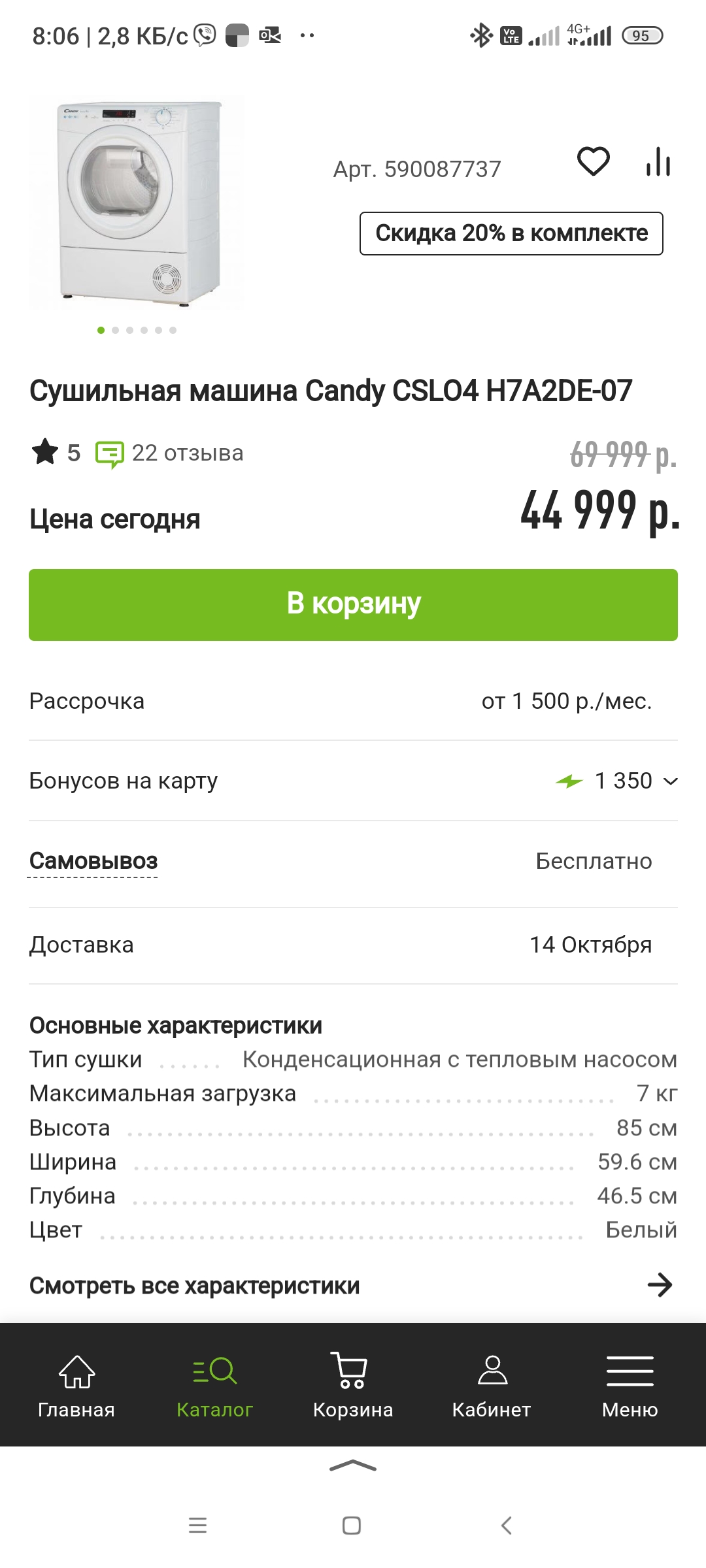Add this product to comparison
Viewport: 706px width, 1568px height.
(x=658, y=162)
